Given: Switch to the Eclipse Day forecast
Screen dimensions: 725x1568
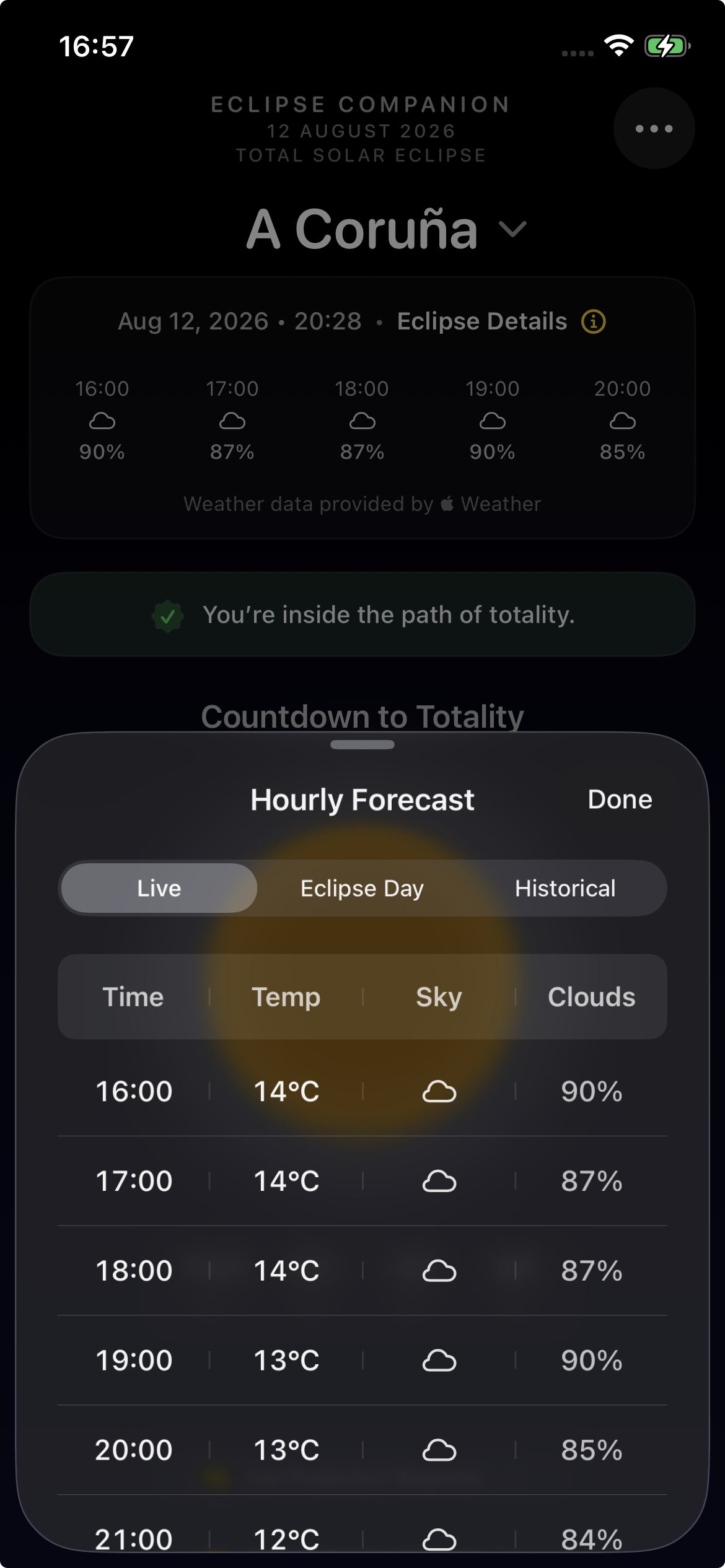Looking at the screenshot, I should click(x=362, y=888).
